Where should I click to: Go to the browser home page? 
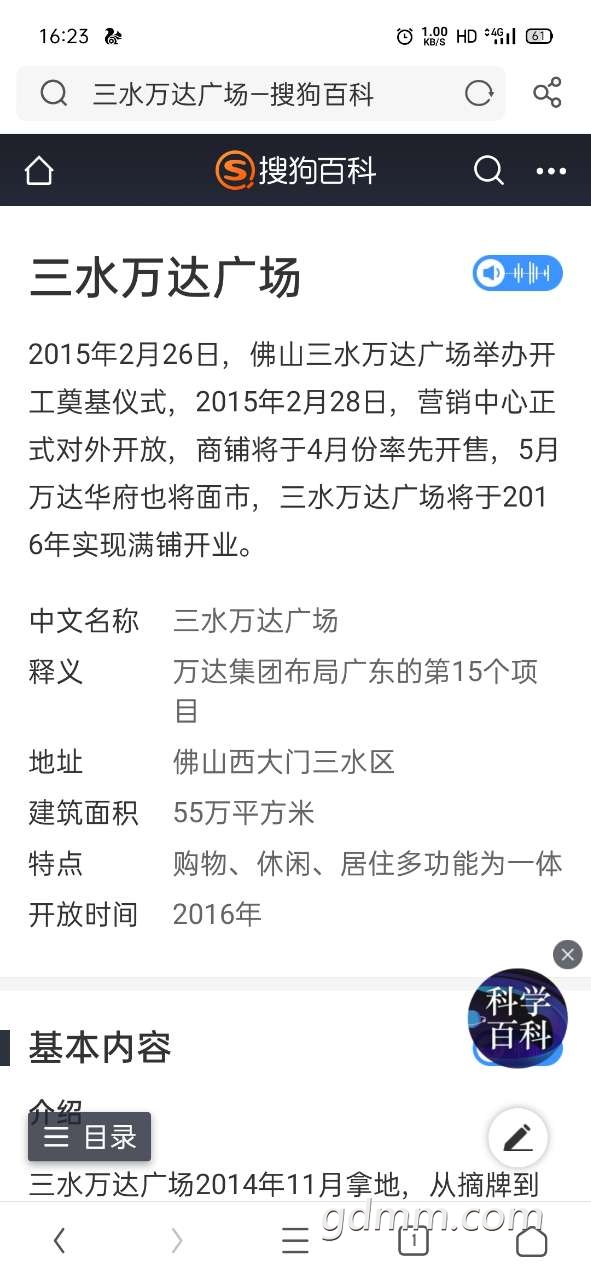(531, 1241)
